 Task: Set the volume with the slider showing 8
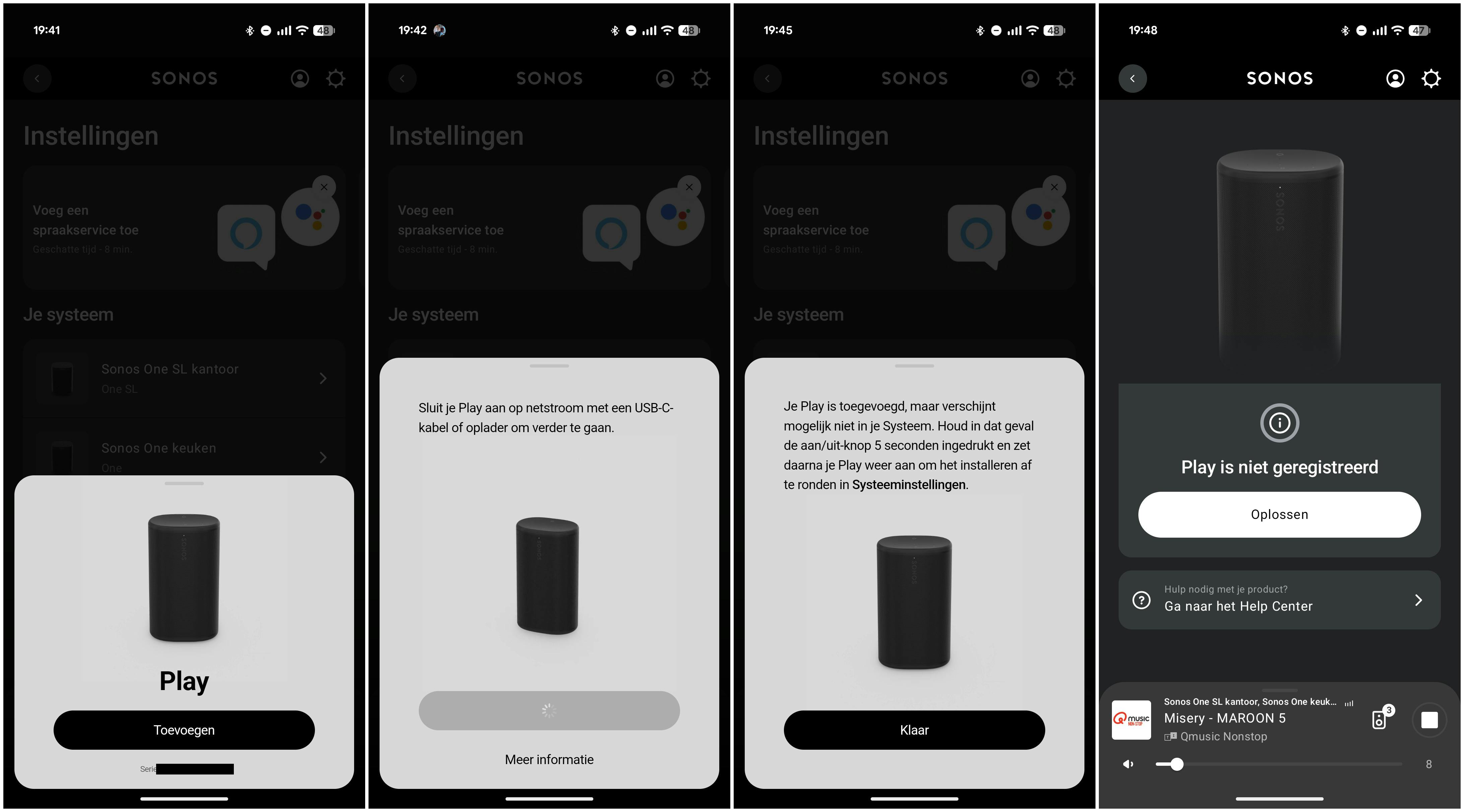[x=1177, y=764]
